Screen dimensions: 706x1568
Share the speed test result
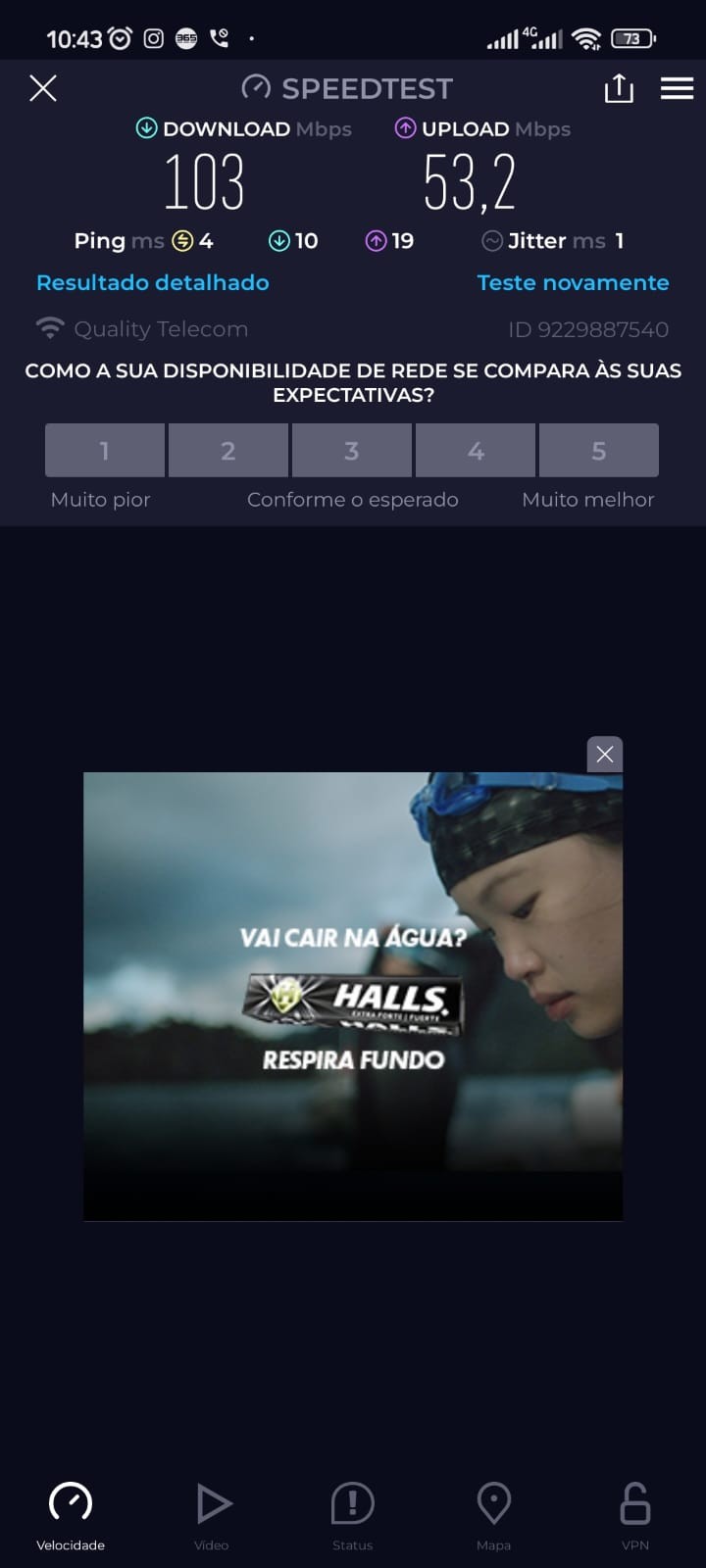619,89
